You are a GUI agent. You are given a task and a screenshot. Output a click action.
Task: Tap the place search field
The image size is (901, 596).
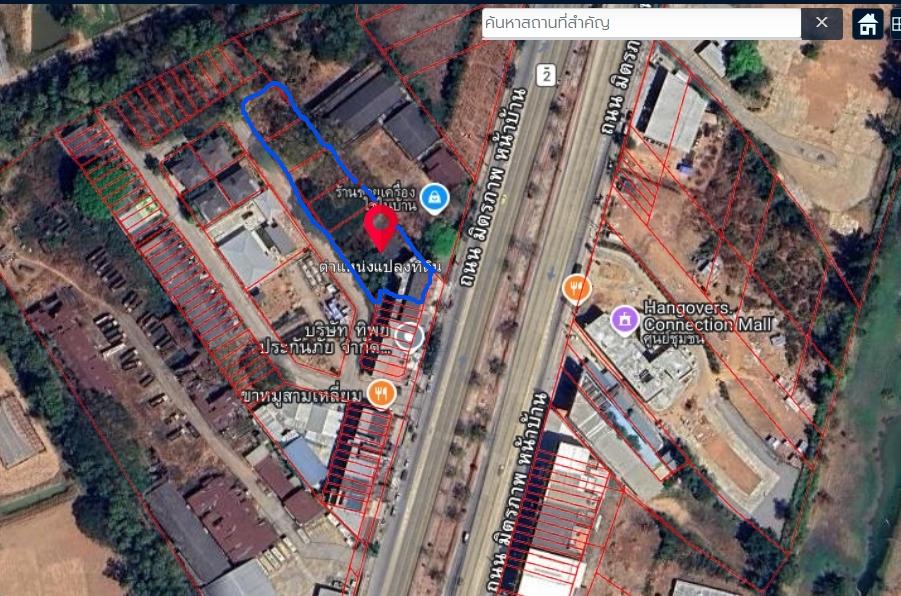pyautogui.click(x=640, y=22)
